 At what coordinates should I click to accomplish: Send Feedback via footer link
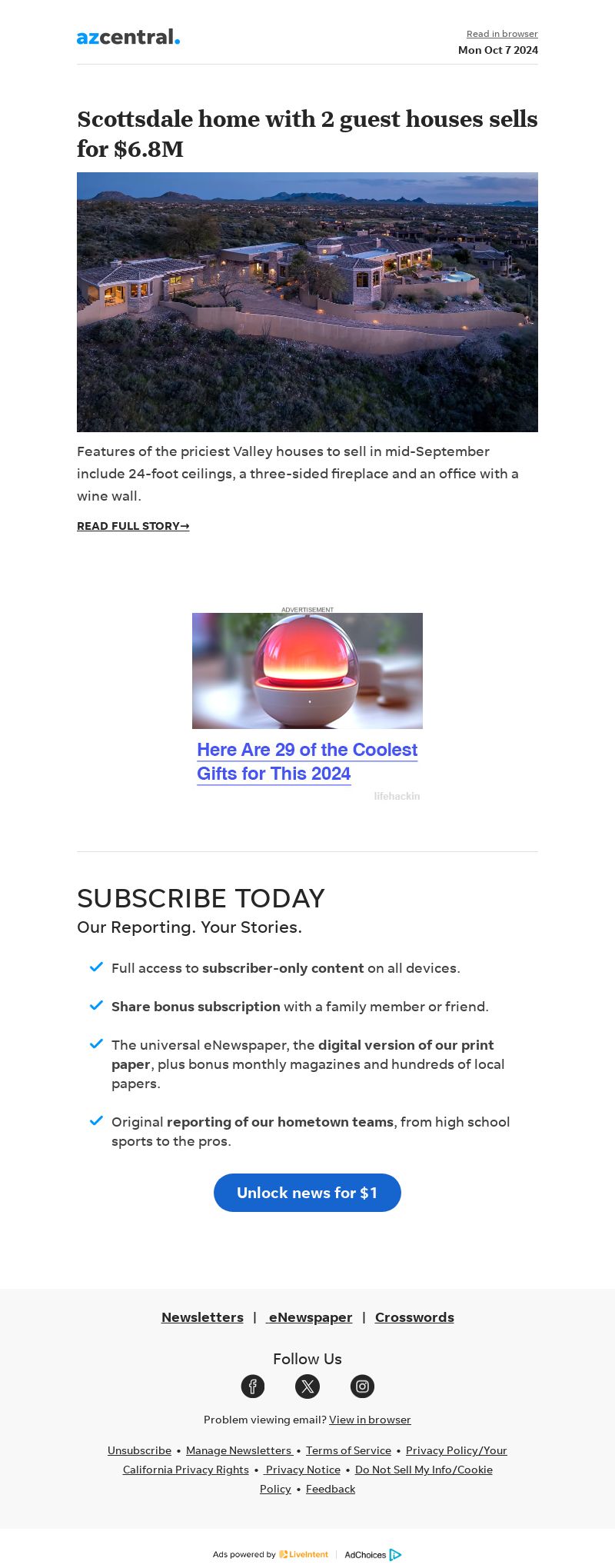point(331,1489)
